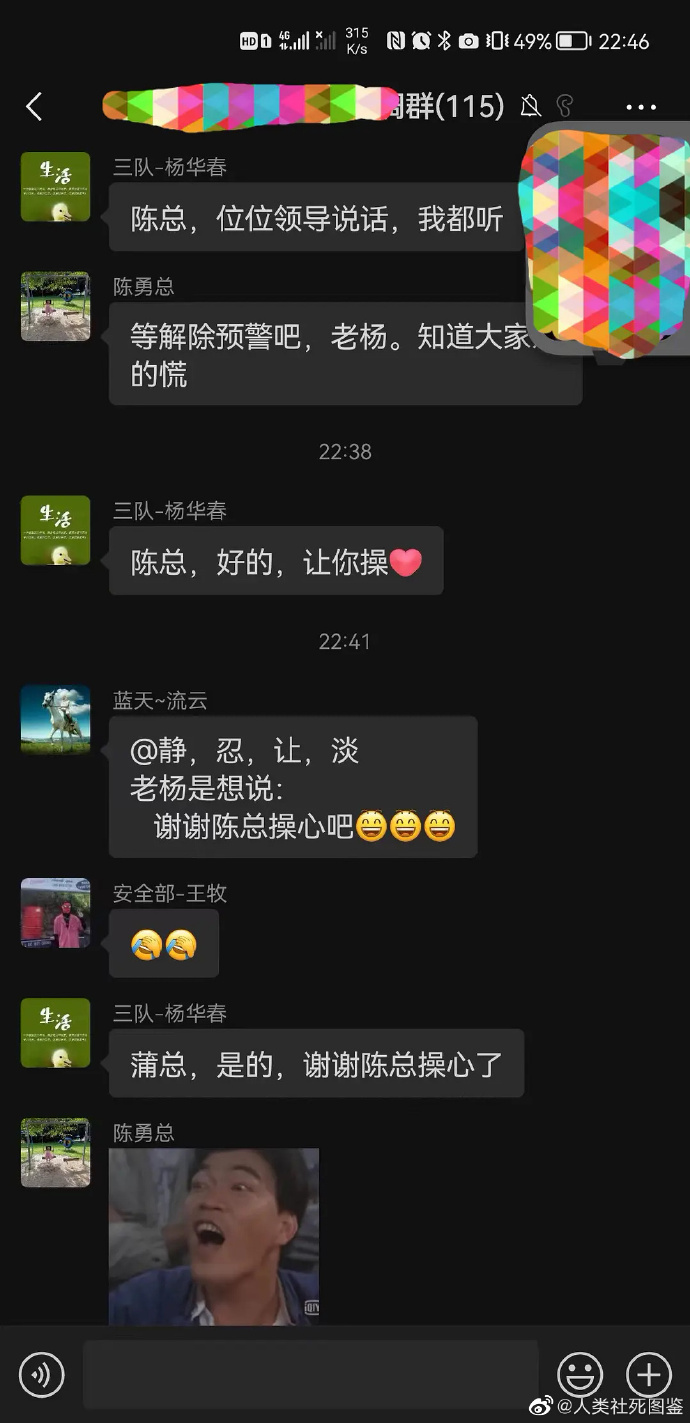Open the emoji picker
The height and width of the screenshot is (1423, 690).
(x=580, y=1375)
